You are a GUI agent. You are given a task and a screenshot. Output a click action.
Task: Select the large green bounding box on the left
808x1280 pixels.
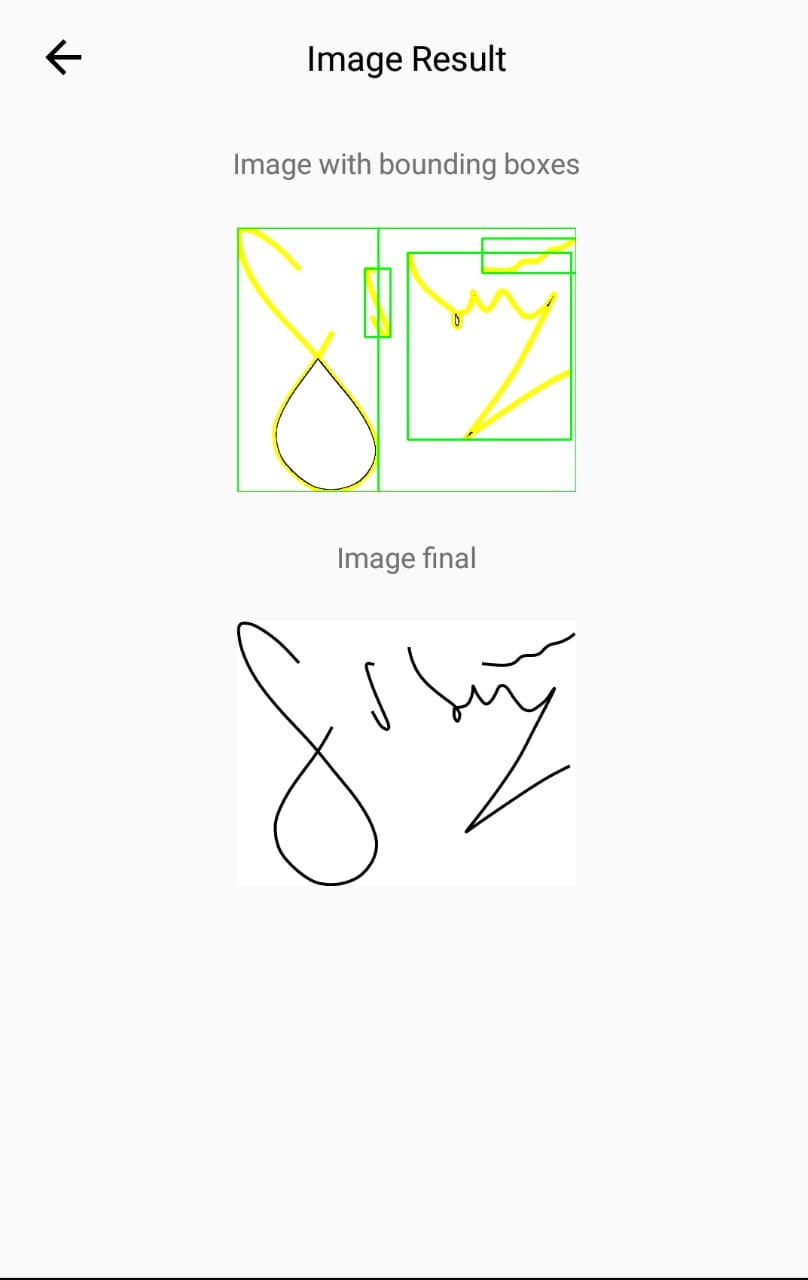(x=307, y=360)
